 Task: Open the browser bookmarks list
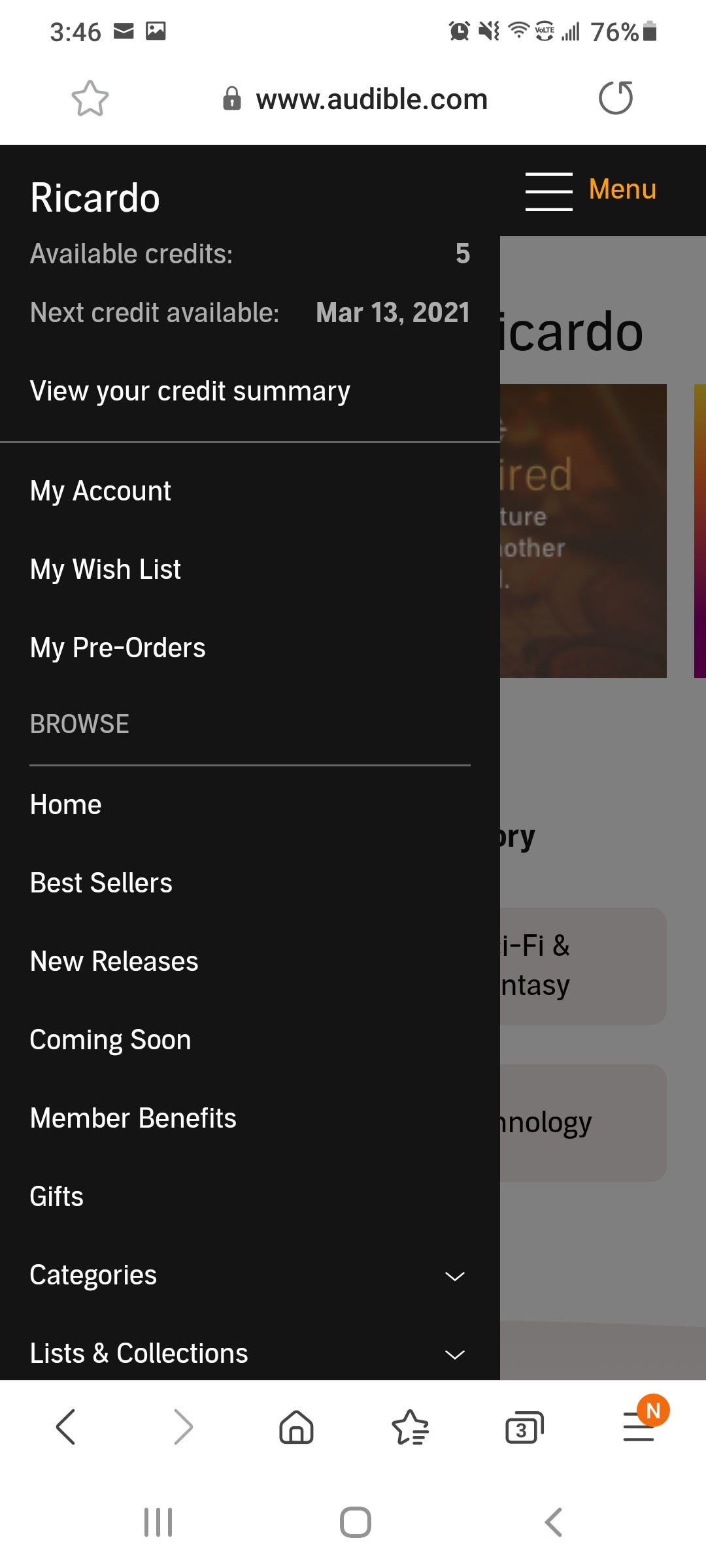pos(411,1427)
